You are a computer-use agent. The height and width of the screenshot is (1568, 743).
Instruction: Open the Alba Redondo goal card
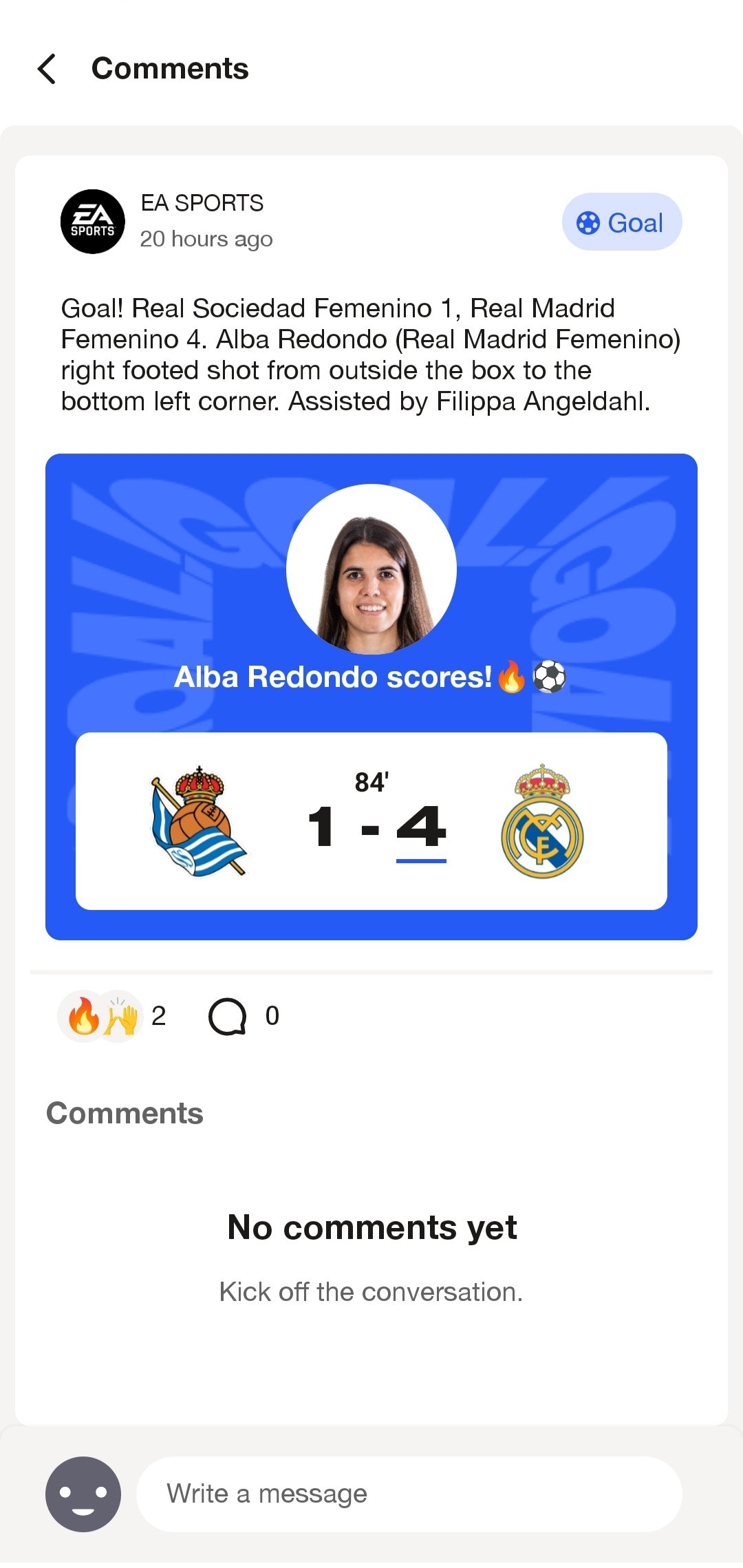click(x=371, y=695)
